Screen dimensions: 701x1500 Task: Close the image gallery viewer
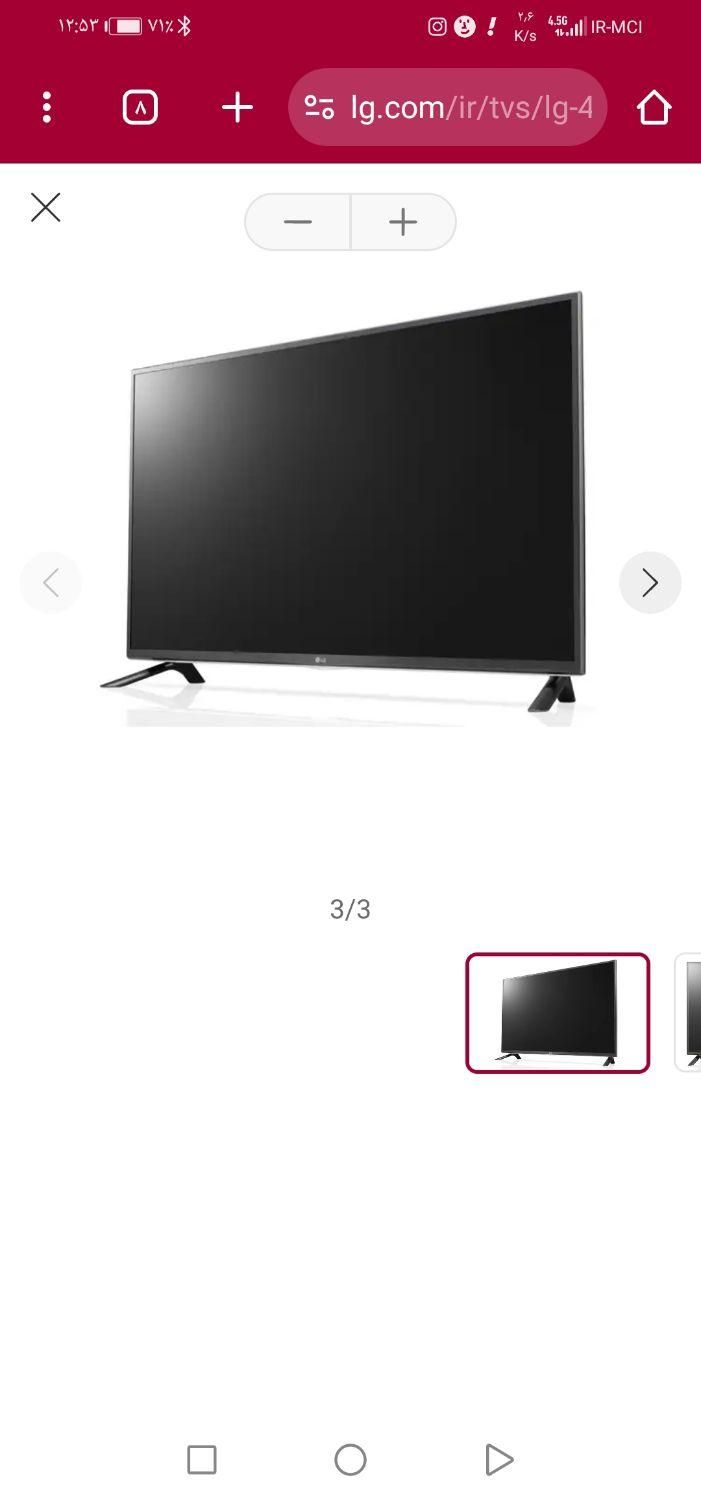(x=46, y=208)
